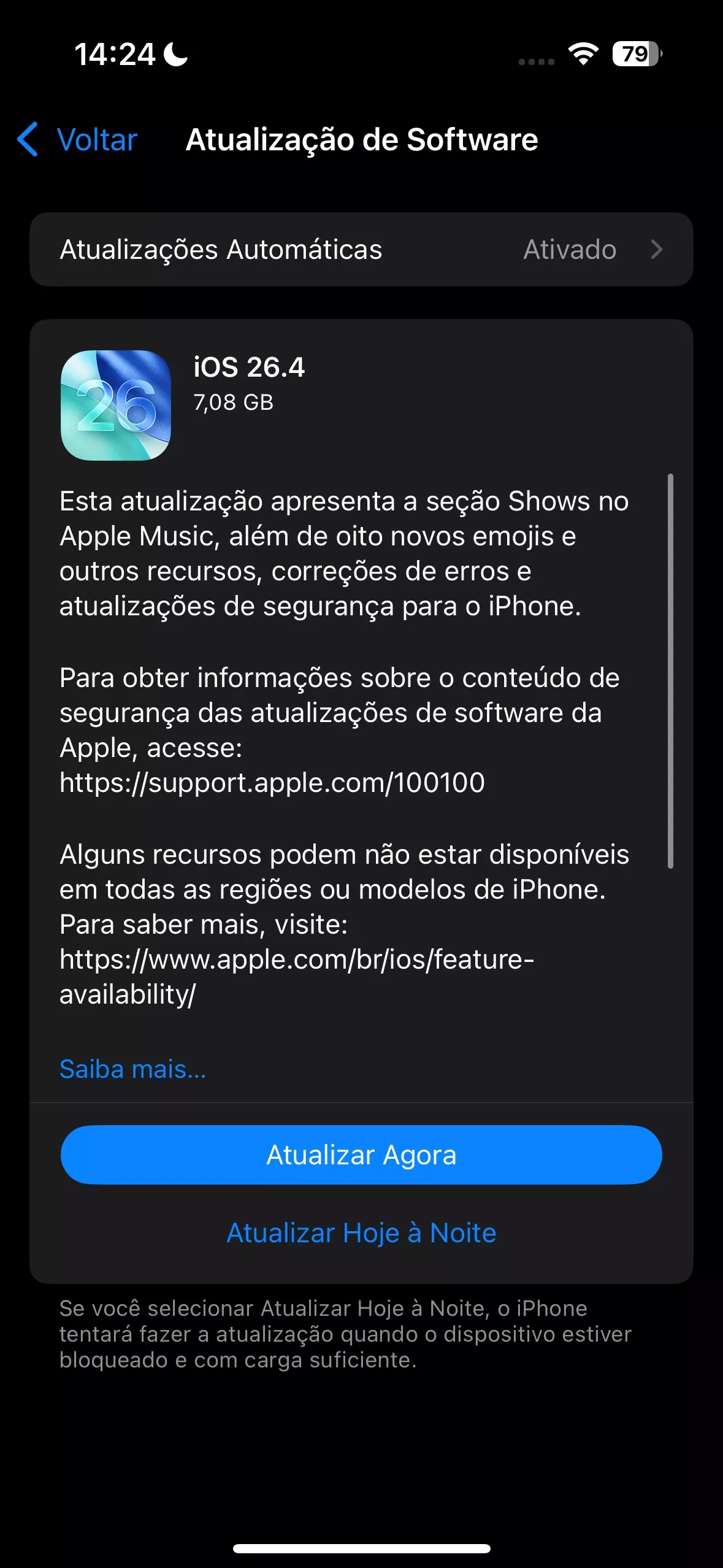Tap the back arrow next to Voltar
723x1568 pixels.
coord(27,140)
